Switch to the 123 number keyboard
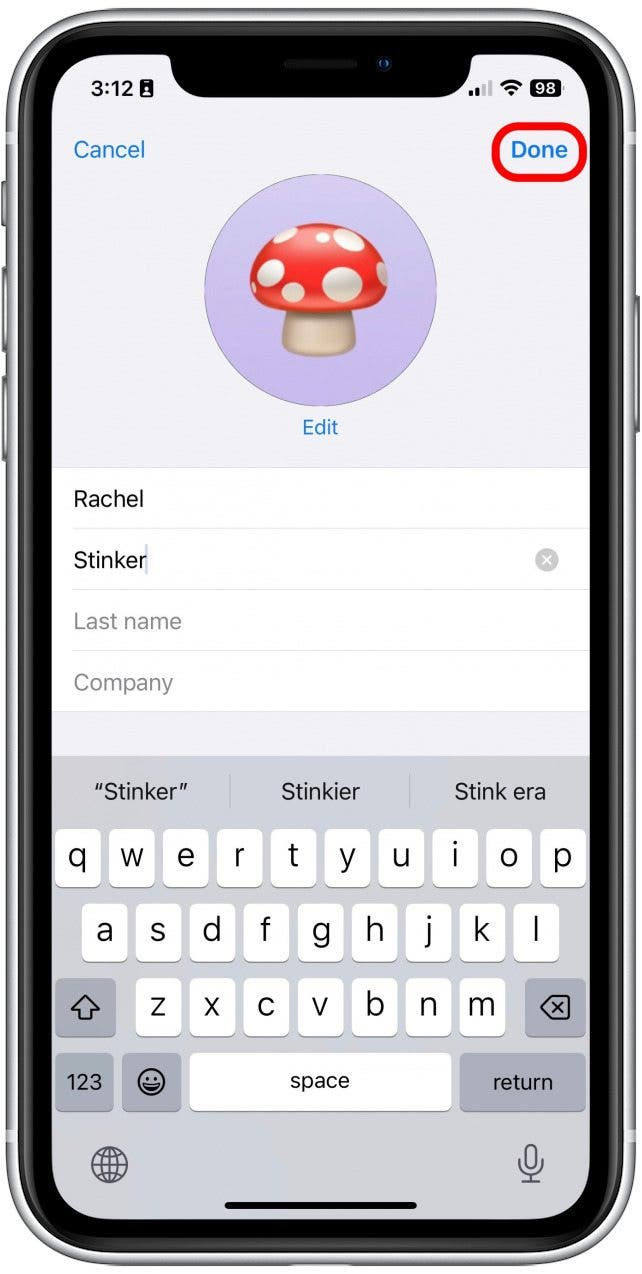The width and height of the screenshot is (642, 1274). click(85, 1081)
